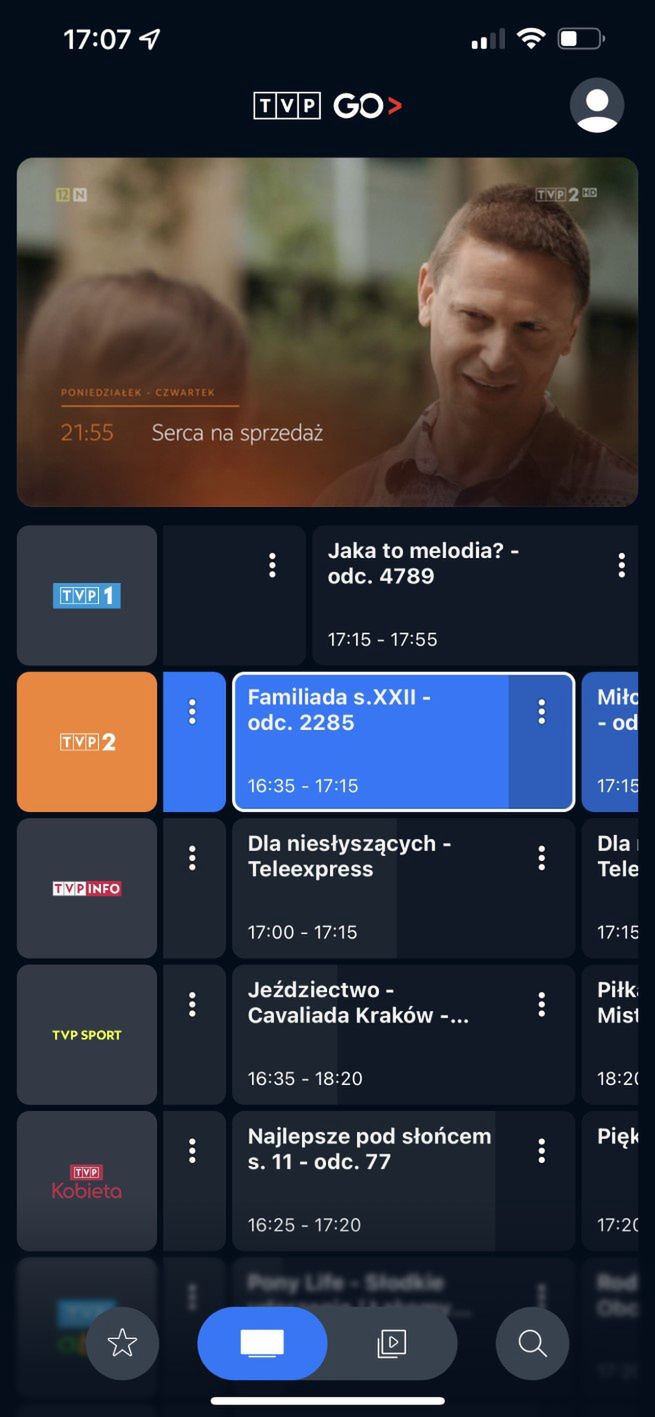655x1417 pixels.
Task: Open Najlepsze pod słońcem s. 11 program
Action: pyautogui.click(x=370, y=1181)
